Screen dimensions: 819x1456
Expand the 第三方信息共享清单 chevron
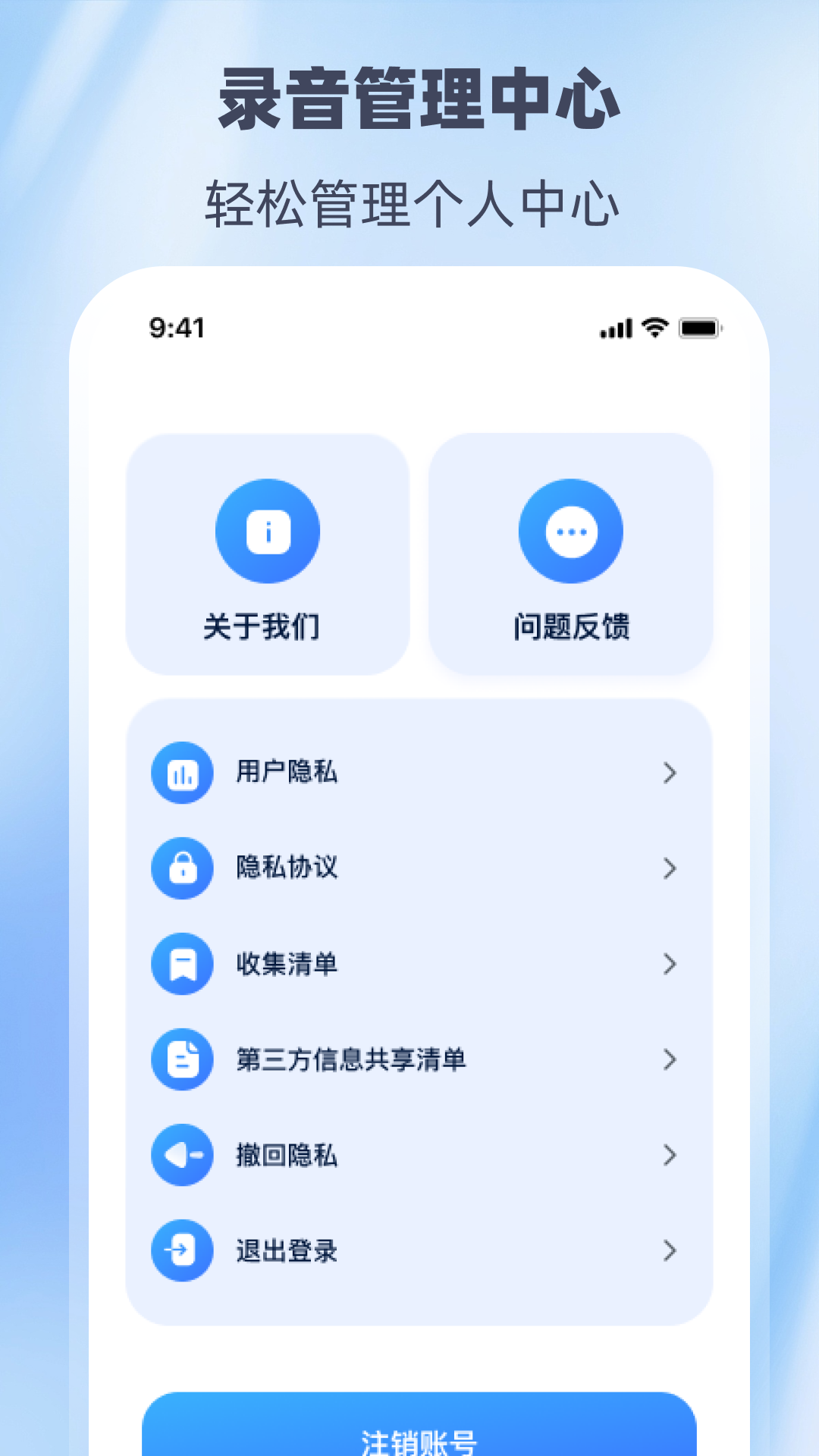pos(670,1059)
